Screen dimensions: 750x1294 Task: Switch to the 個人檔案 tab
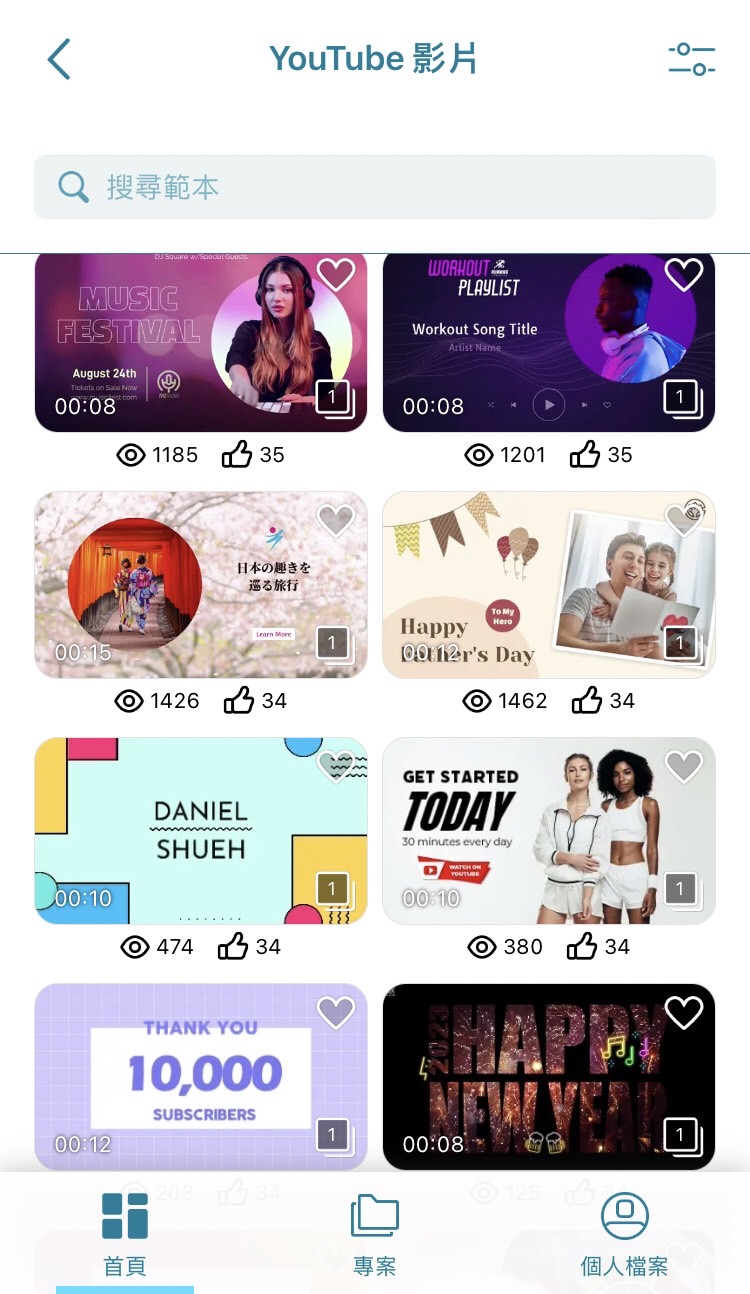625,1237
